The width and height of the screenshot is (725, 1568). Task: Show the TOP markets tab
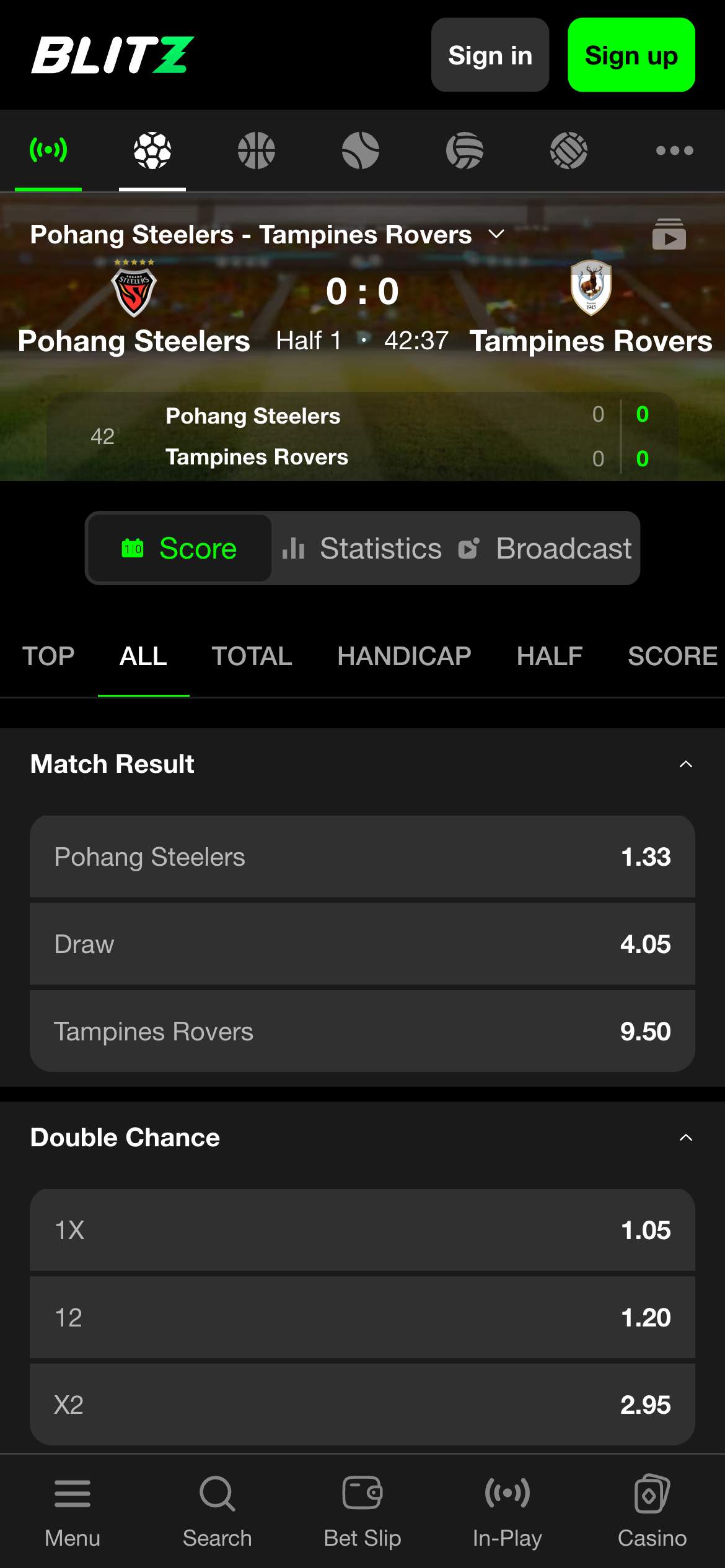click(x=48, y=656)
